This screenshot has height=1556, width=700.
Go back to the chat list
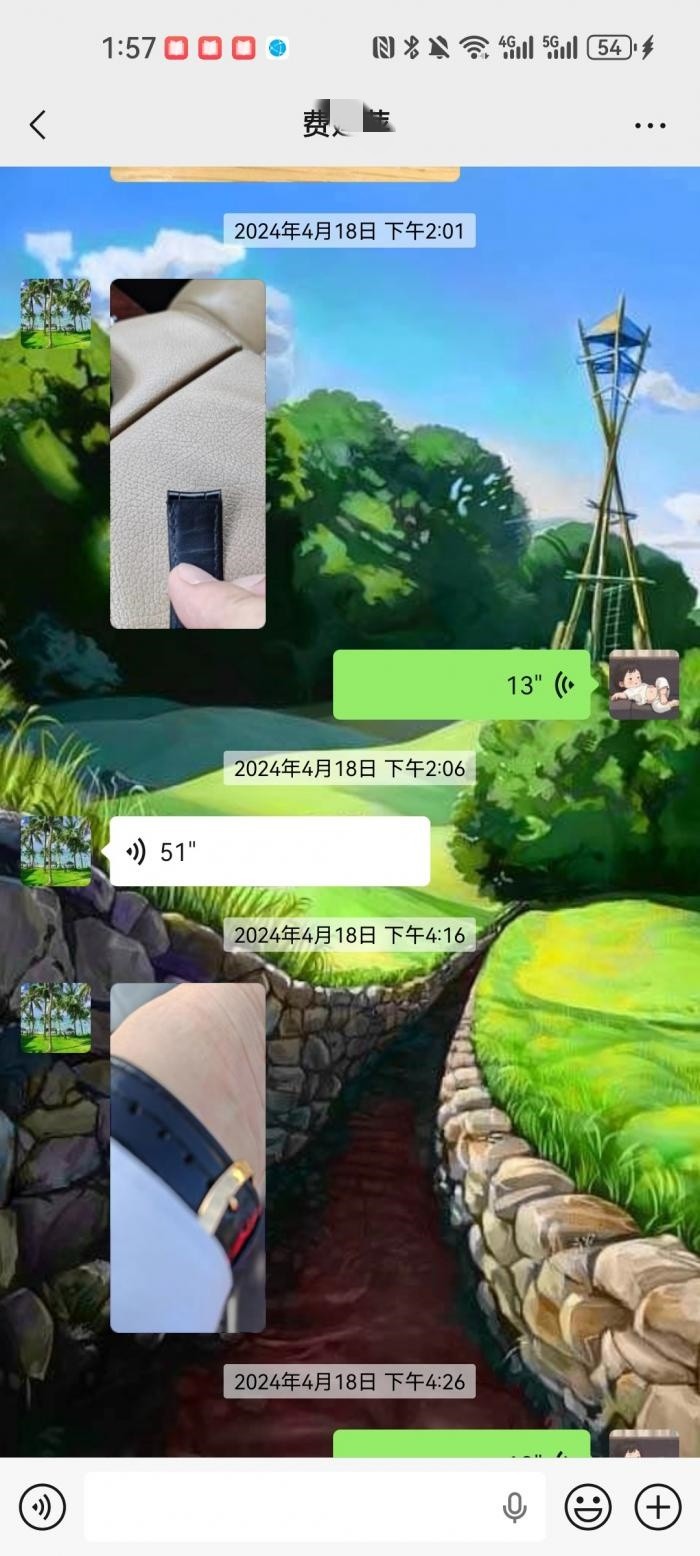click(x=38, y=125)
